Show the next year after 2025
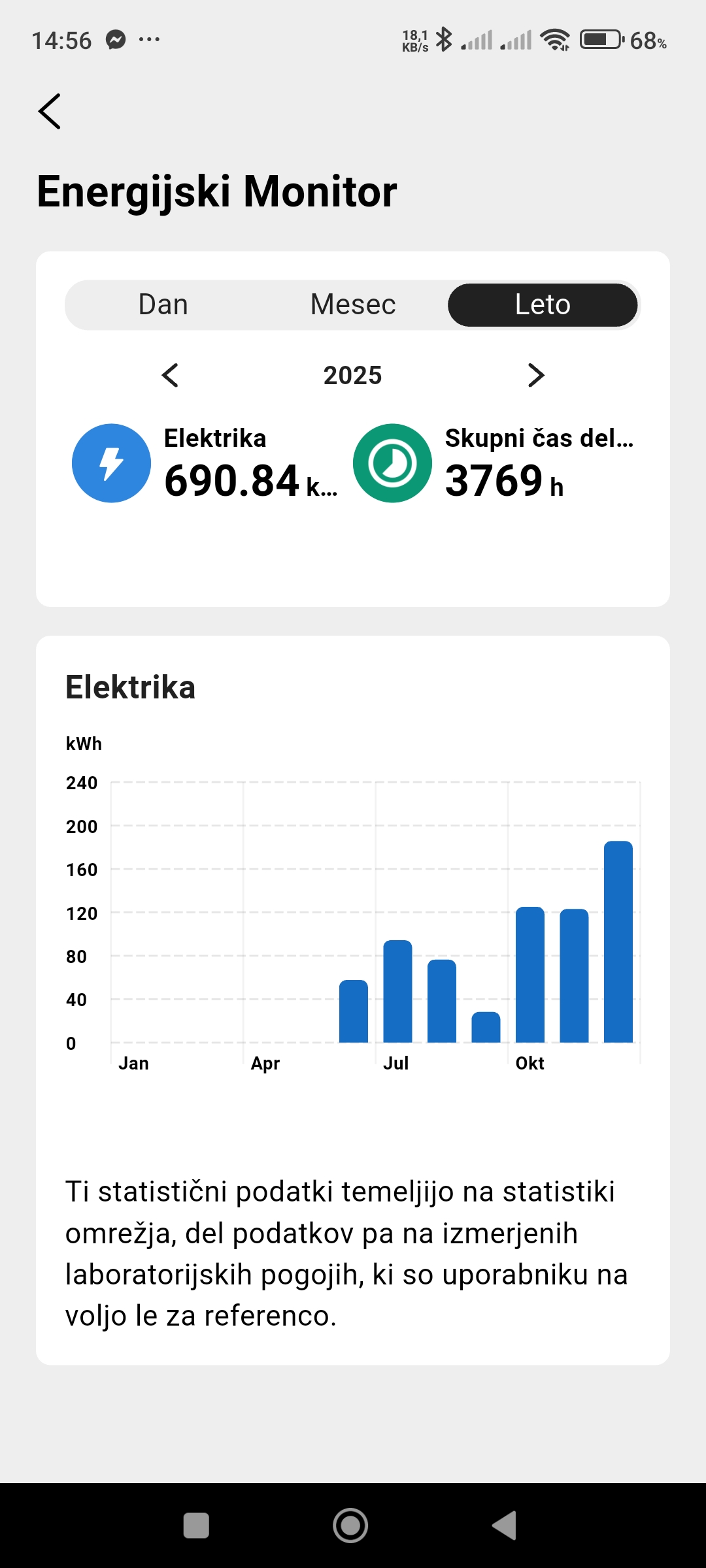 (x=536, y=375)
